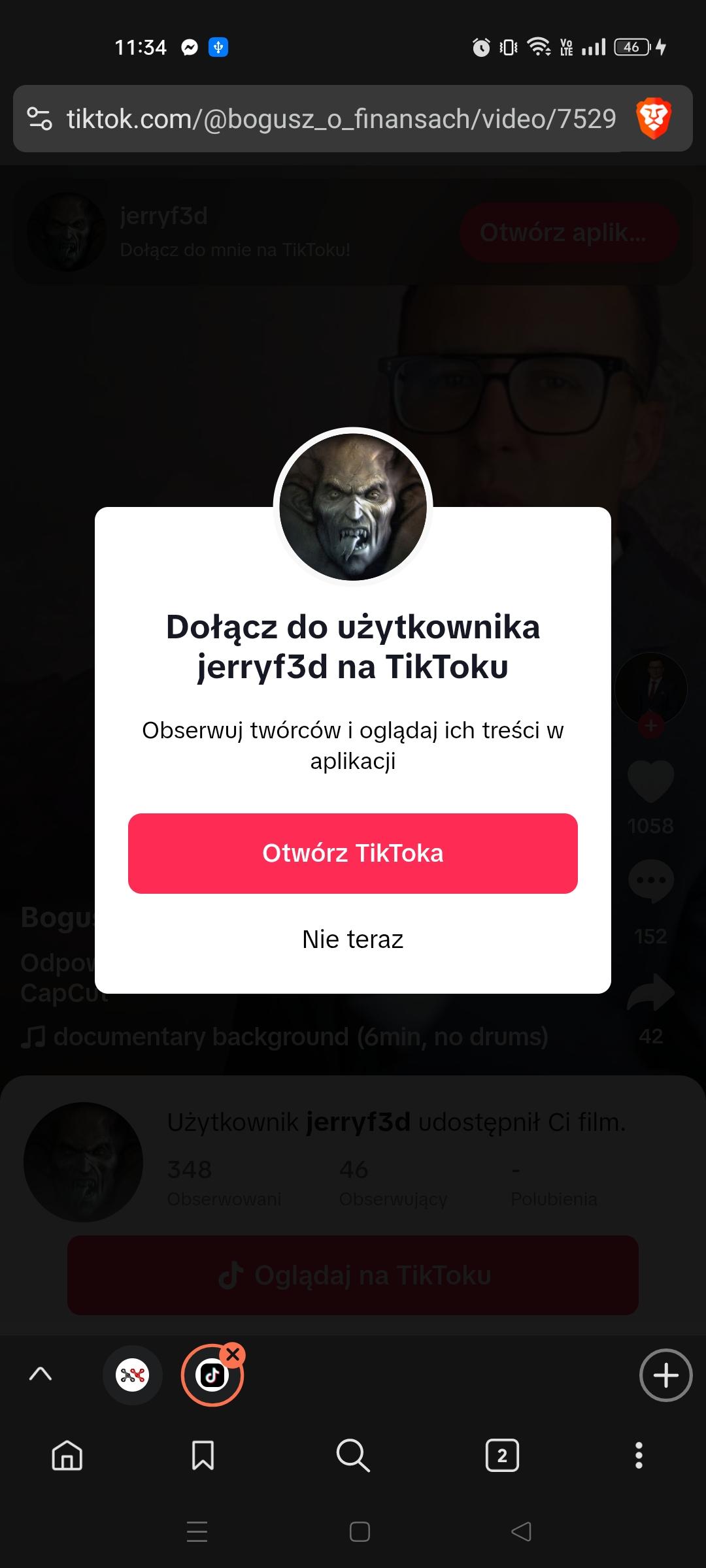Go back using the system back button
The image size is (706, 1568).
point(521,1531)
